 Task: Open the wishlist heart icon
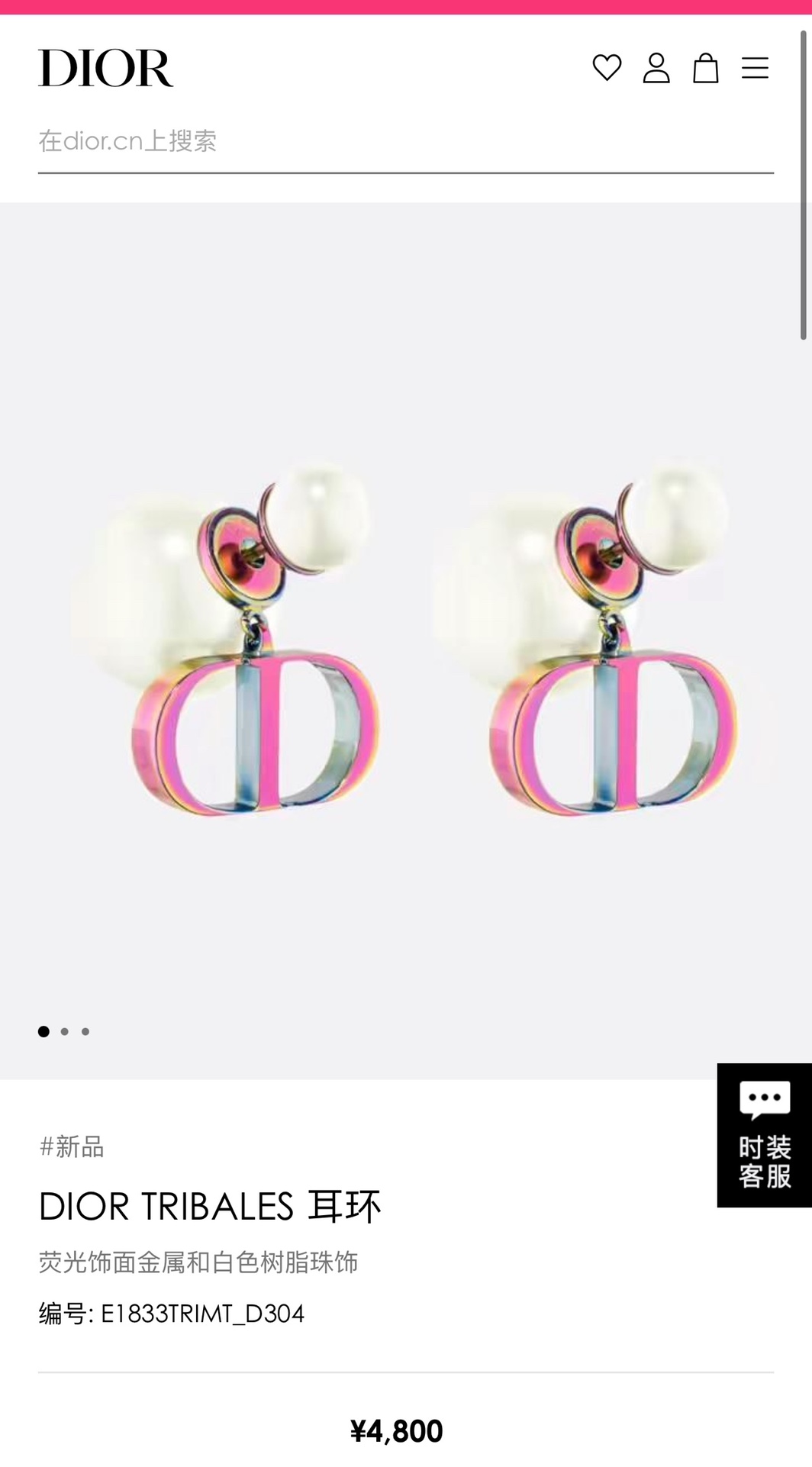click(x=607, y=68)
